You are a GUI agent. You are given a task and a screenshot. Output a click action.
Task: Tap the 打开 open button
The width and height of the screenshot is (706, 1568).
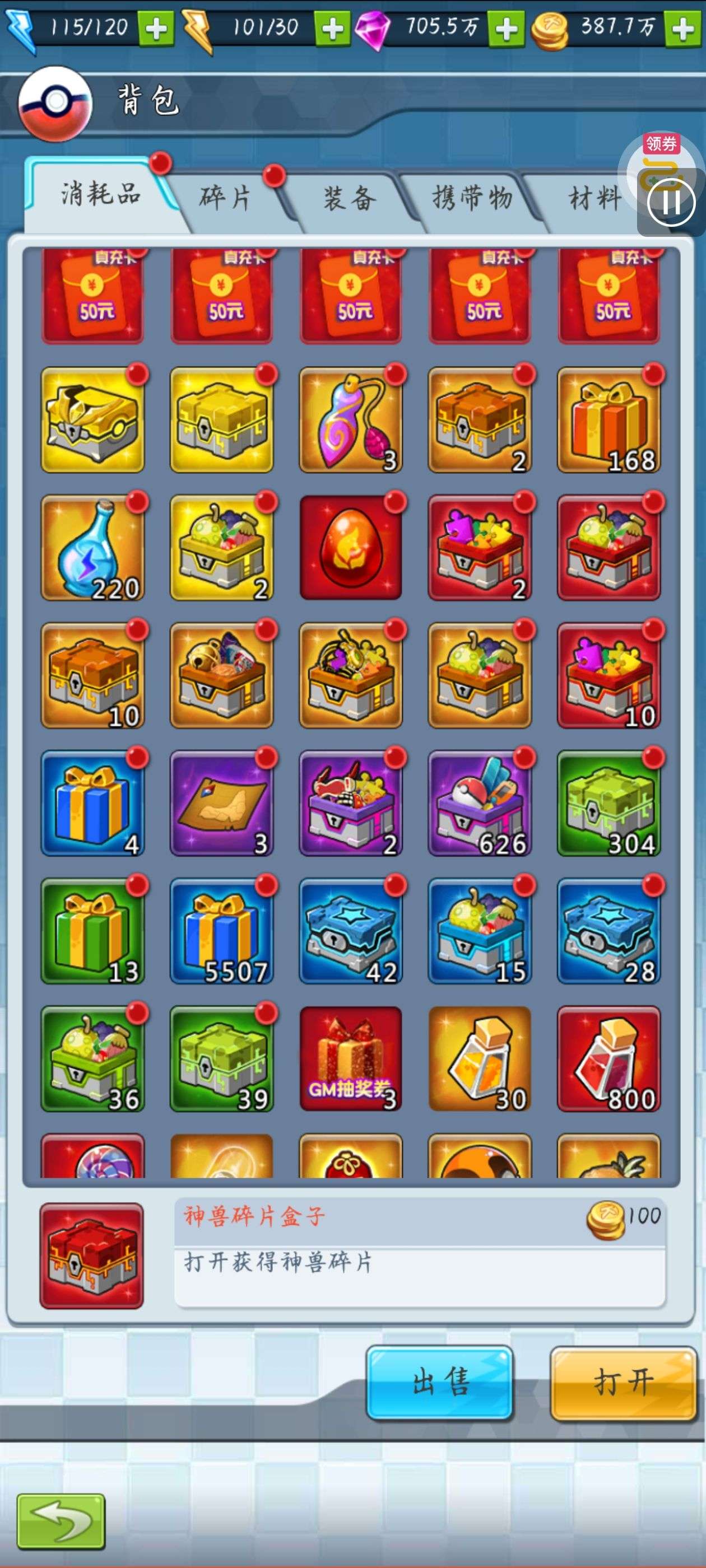point(624,1383)
